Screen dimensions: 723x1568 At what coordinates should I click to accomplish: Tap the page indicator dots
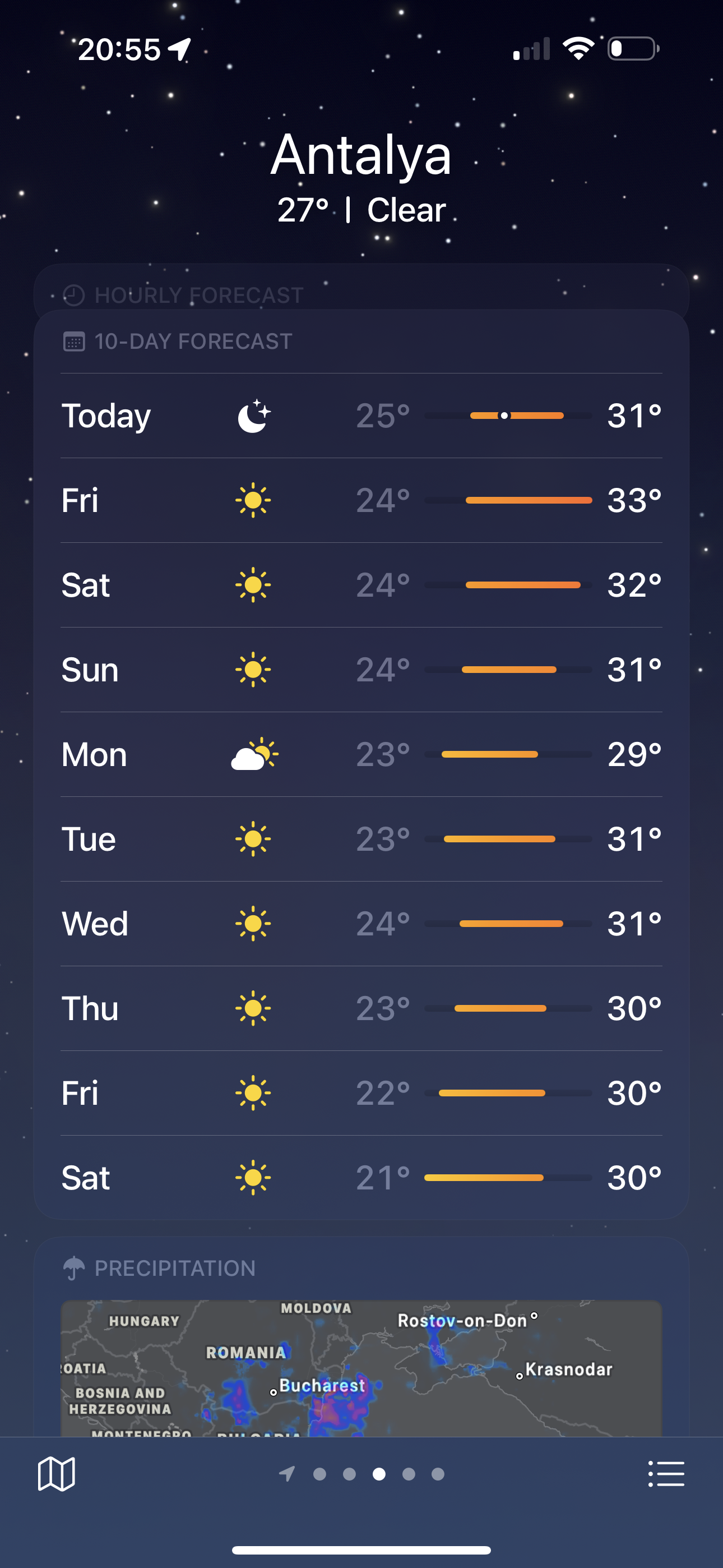point(361,1474)
